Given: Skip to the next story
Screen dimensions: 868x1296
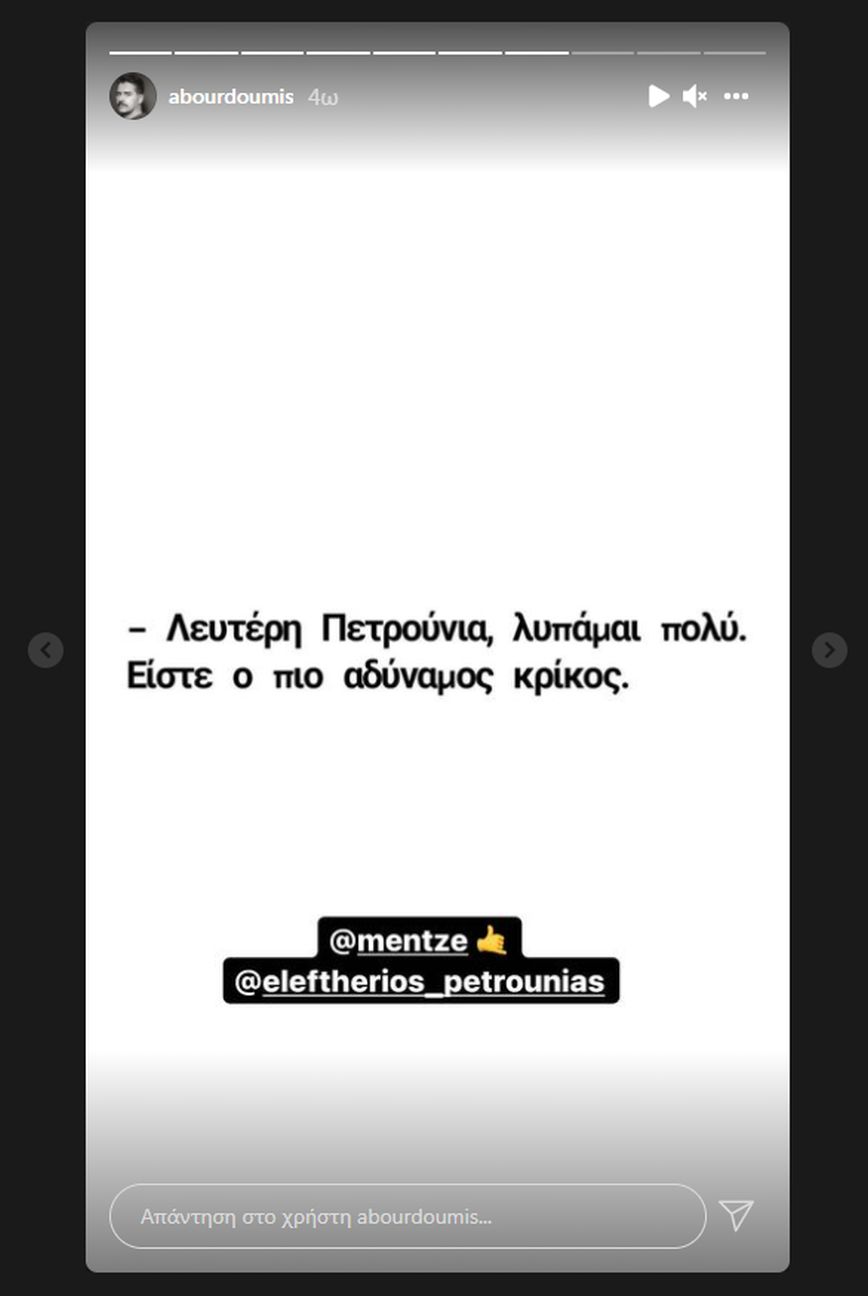Looking at the screenshot, I should point(829,650).
